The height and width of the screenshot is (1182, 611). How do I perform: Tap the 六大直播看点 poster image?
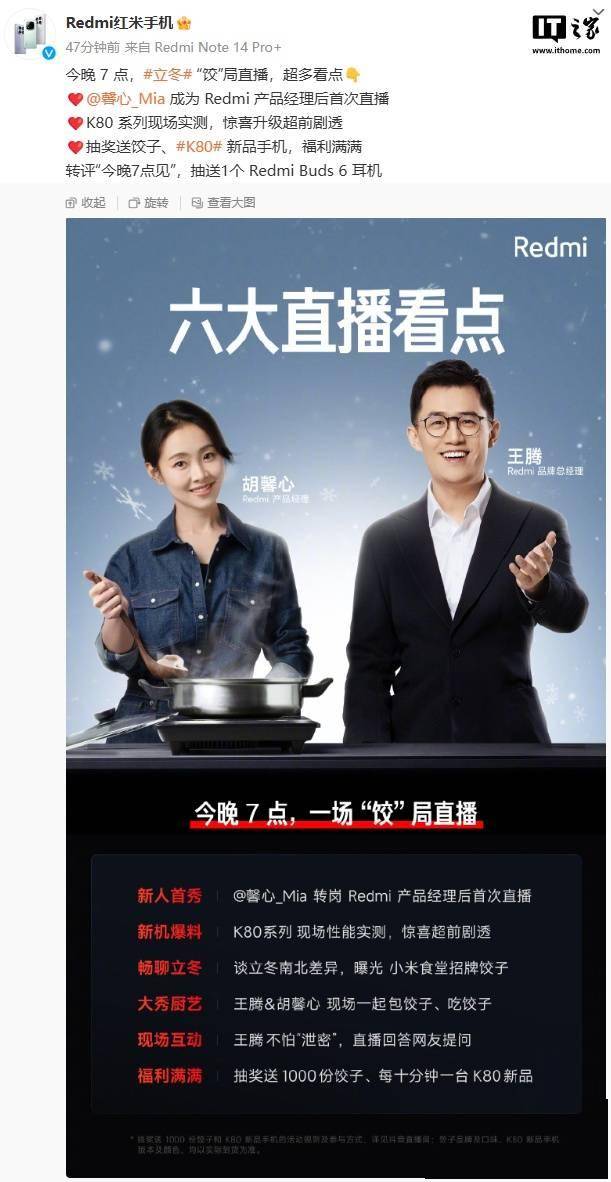pos(336,600)
